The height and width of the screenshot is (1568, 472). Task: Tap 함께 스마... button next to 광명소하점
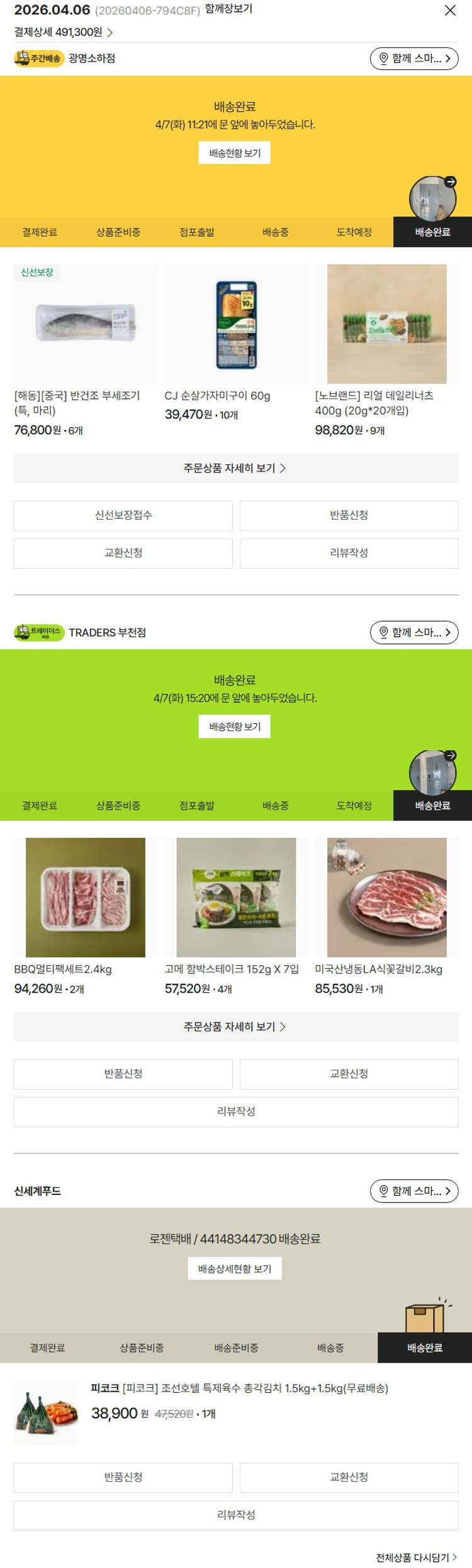pyautogui.click(x=413, y=59)
